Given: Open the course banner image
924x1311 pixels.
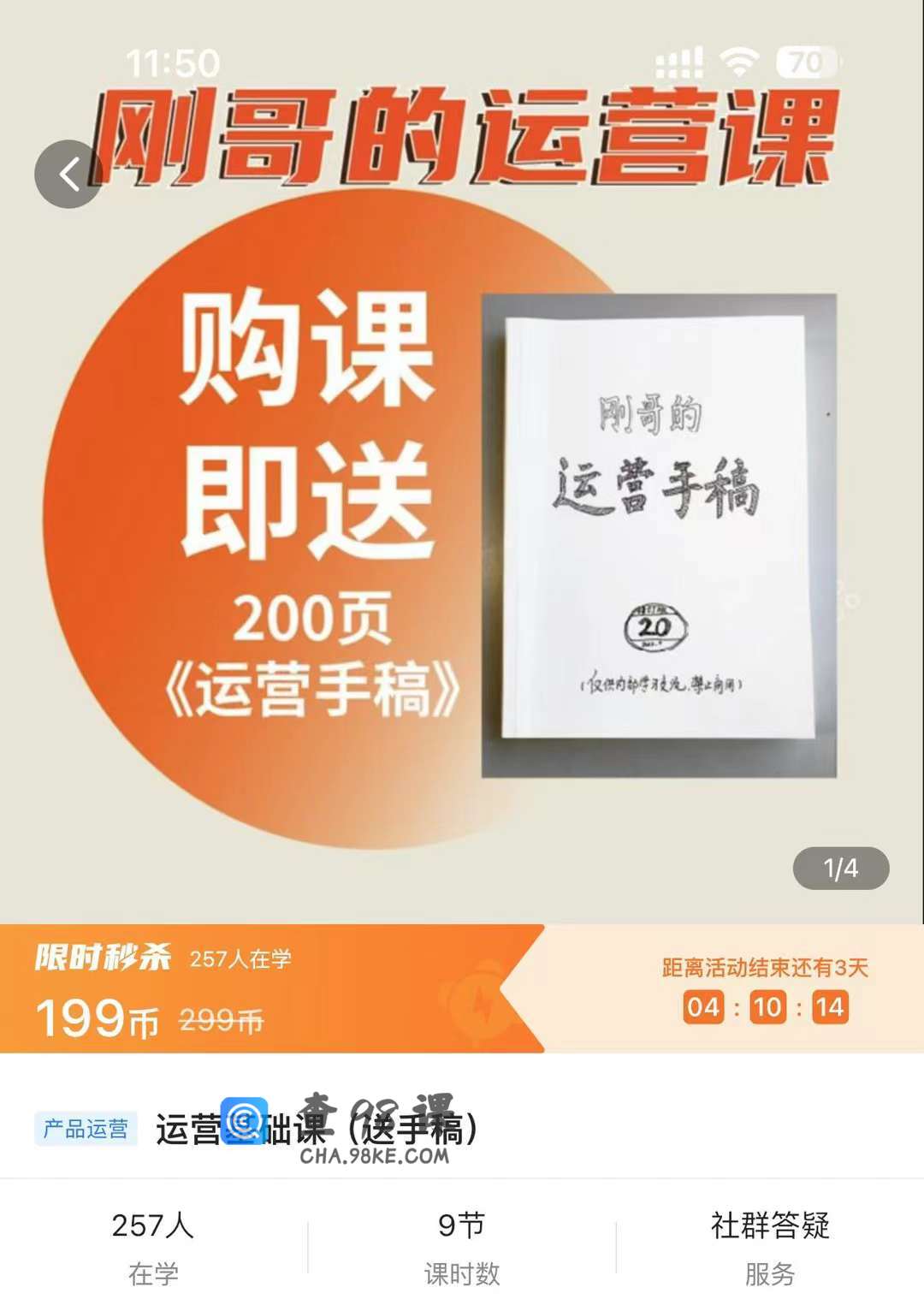Looking at the screenshot, I should [x=462, y=513].
